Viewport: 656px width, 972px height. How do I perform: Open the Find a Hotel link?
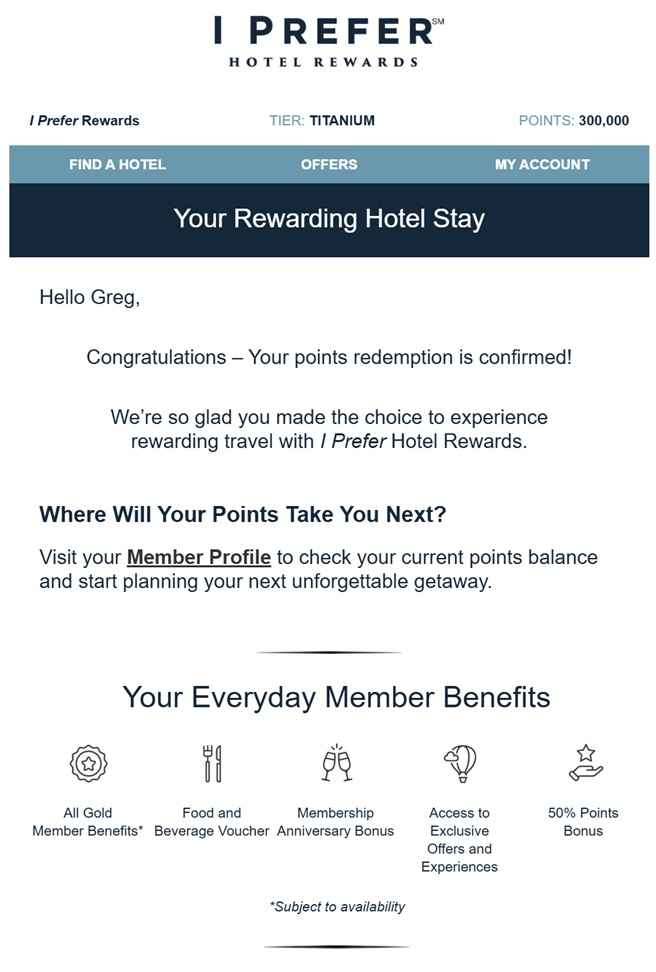pos(117,164)
